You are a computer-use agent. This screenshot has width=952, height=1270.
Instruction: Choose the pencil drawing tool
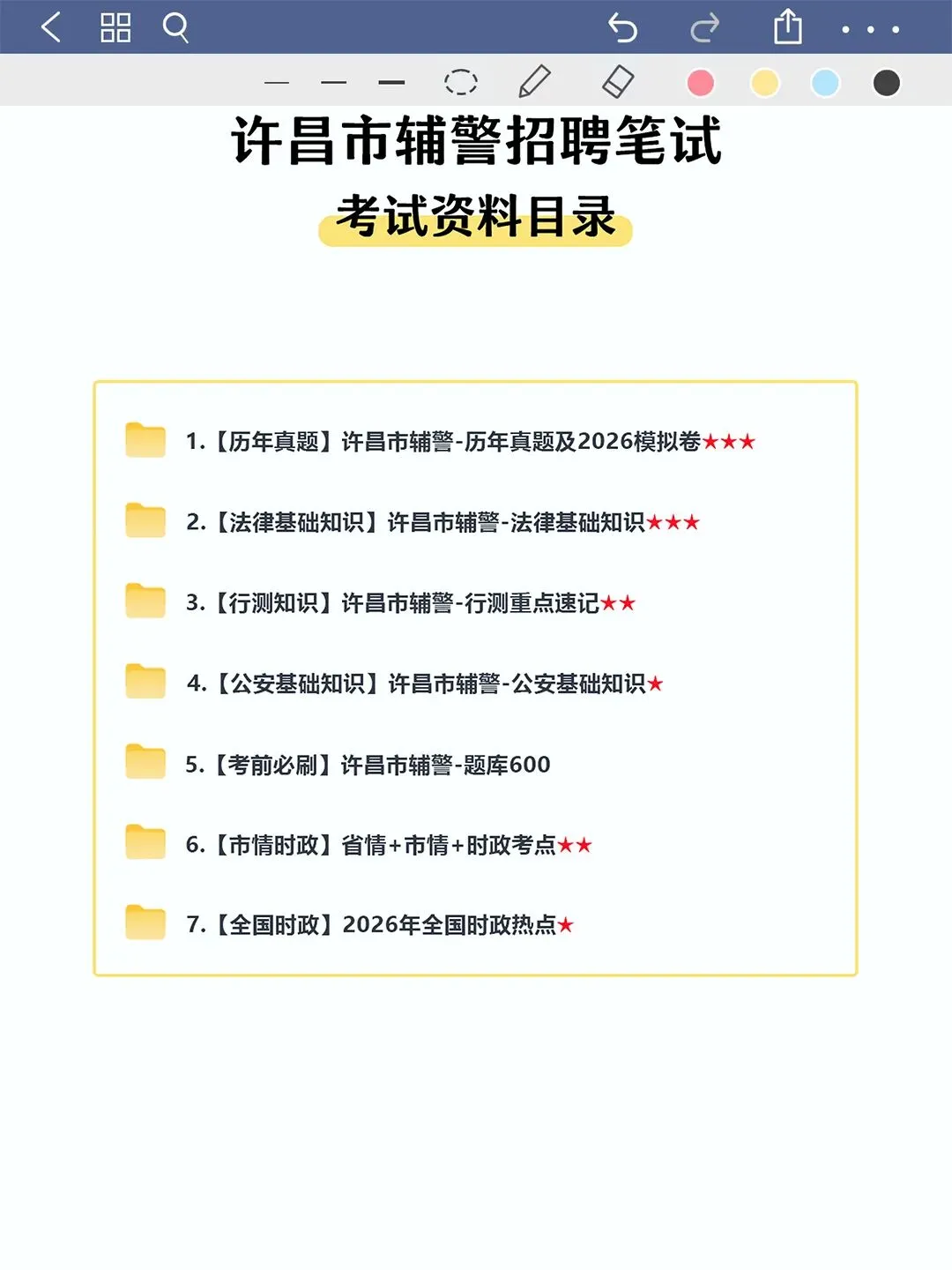(534, 81)
